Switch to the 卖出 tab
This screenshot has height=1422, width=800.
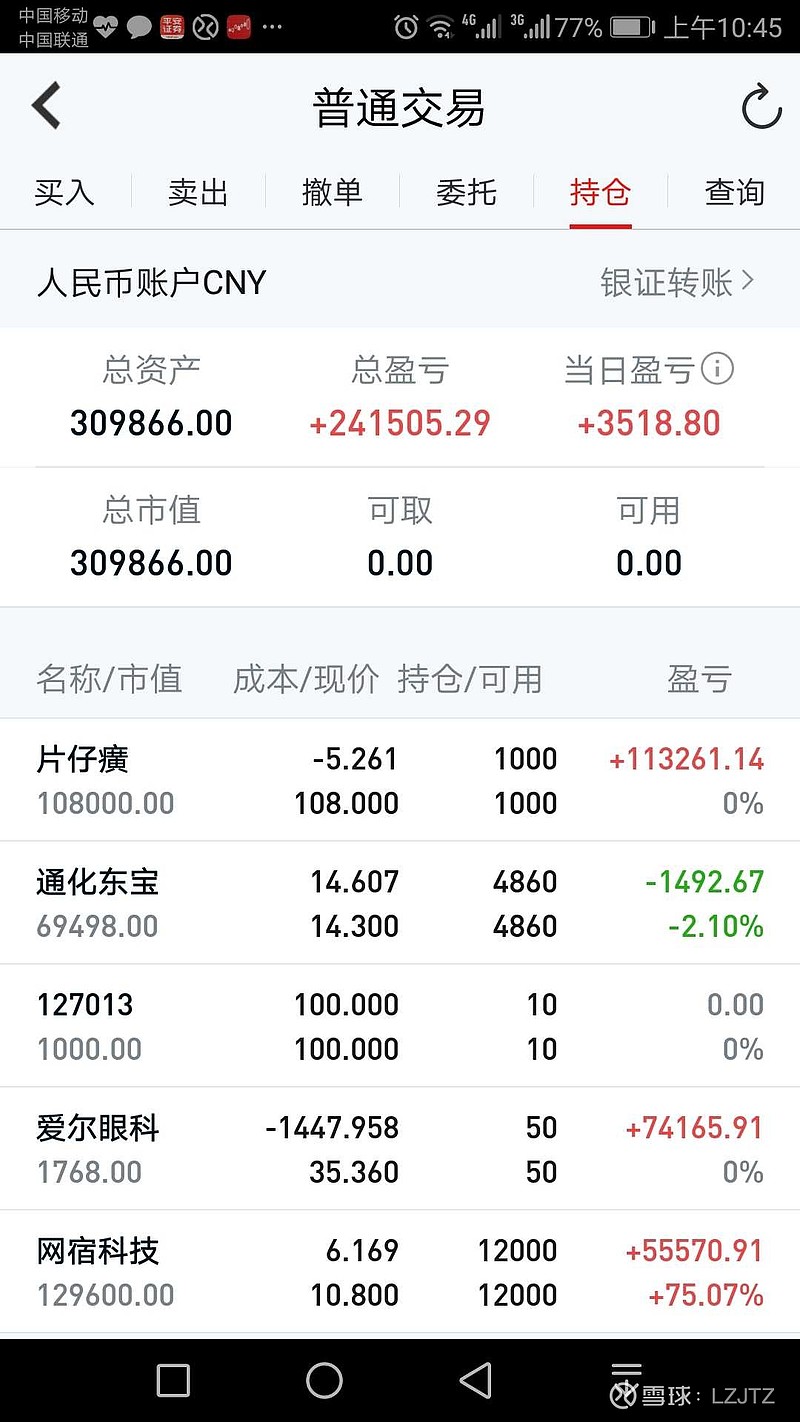199,192
